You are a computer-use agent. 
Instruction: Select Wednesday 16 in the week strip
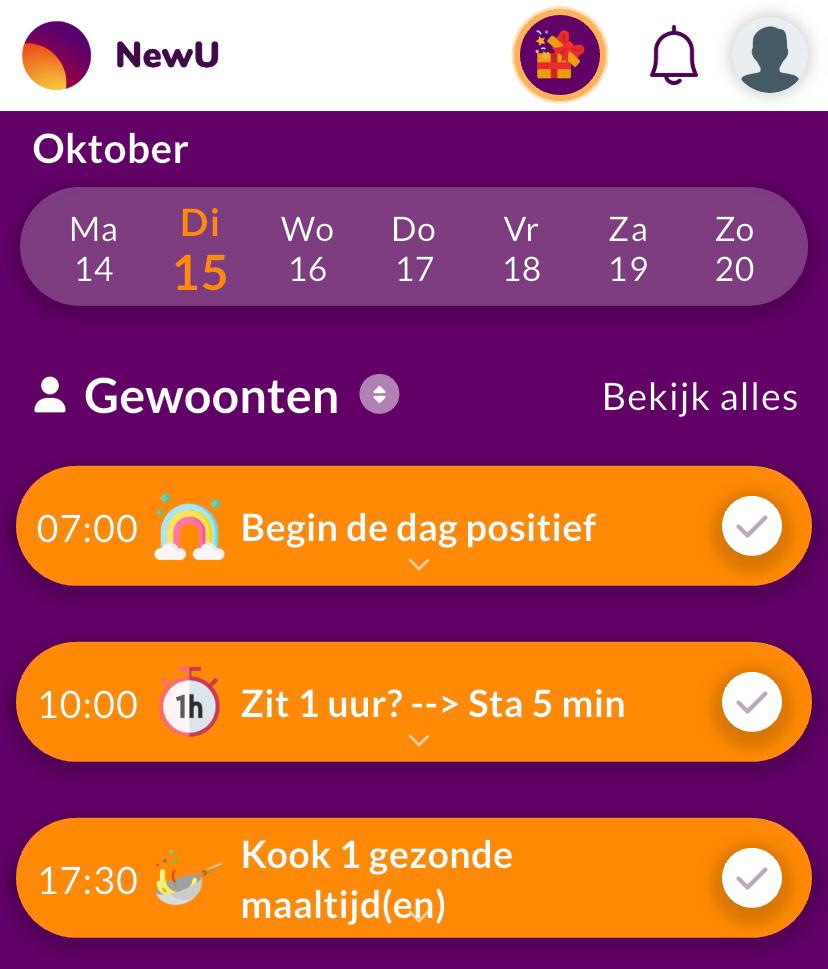point(307,249)
